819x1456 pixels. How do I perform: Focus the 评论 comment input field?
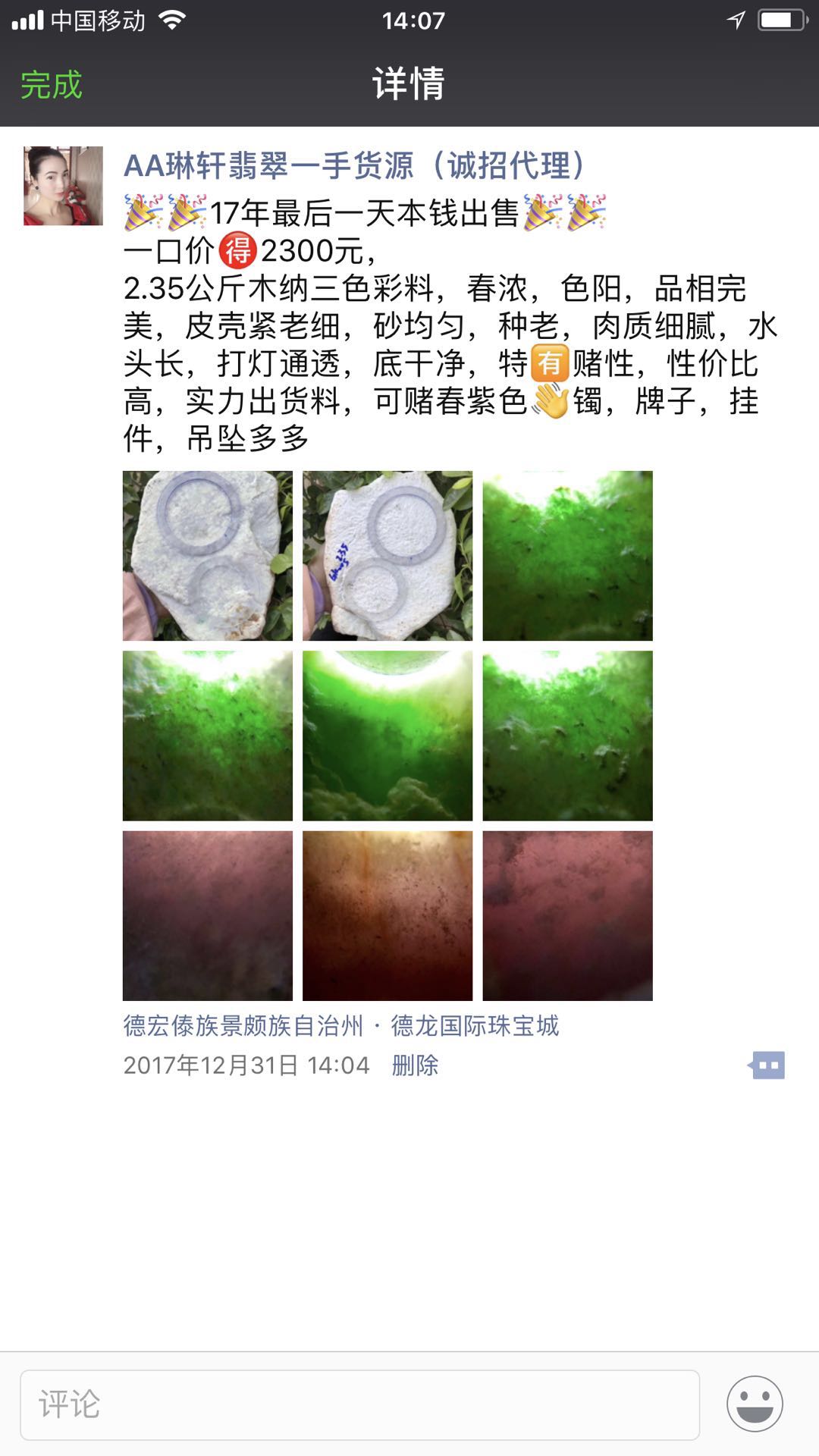click(359, 1404)
